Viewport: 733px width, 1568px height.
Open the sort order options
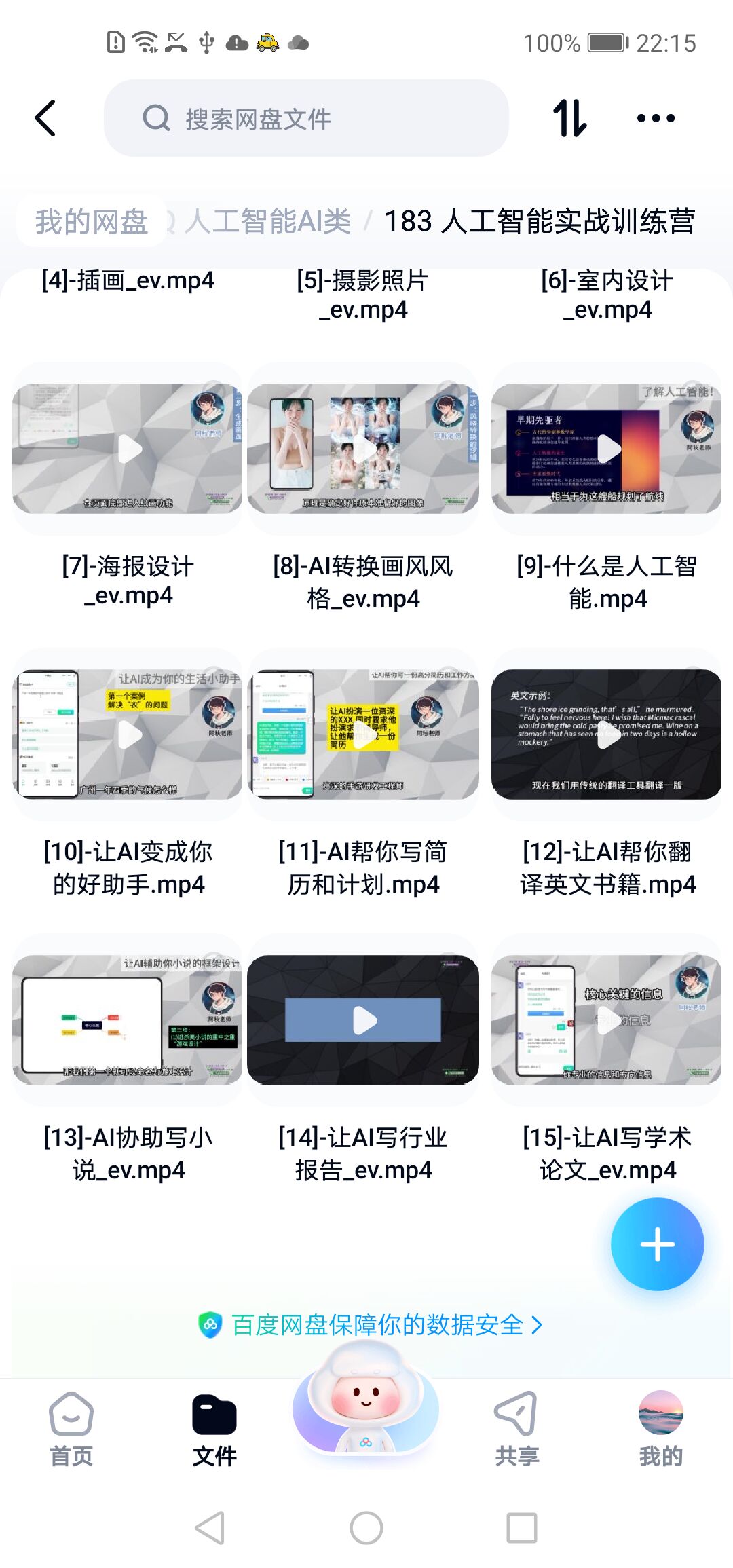point(569,118)
